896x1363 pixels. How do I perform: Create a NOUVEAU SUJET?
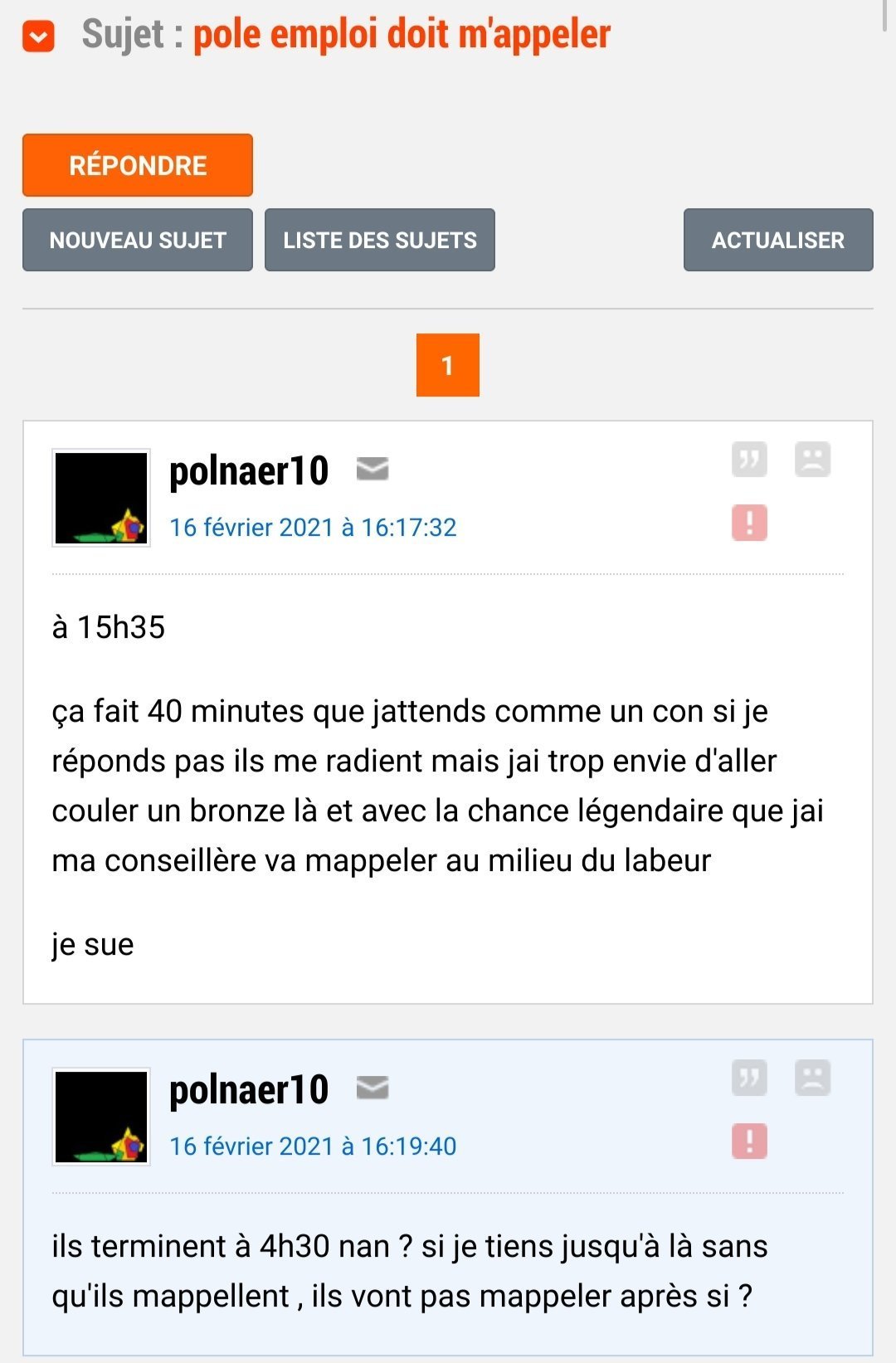pos(138,240)
